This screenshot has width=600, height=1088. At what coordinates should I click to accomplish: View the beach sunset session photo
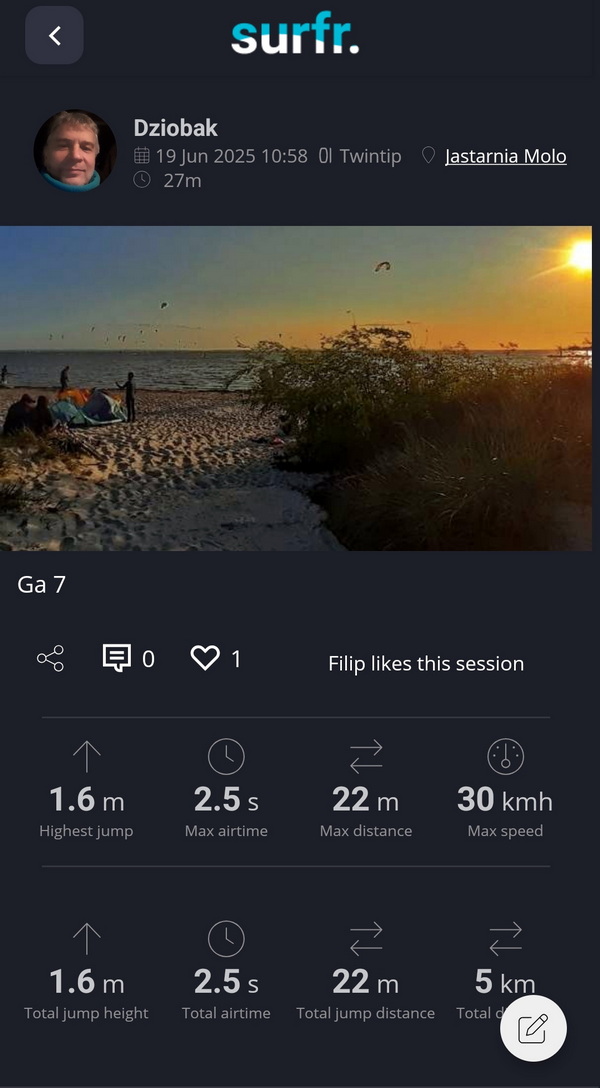pos(296,388)
